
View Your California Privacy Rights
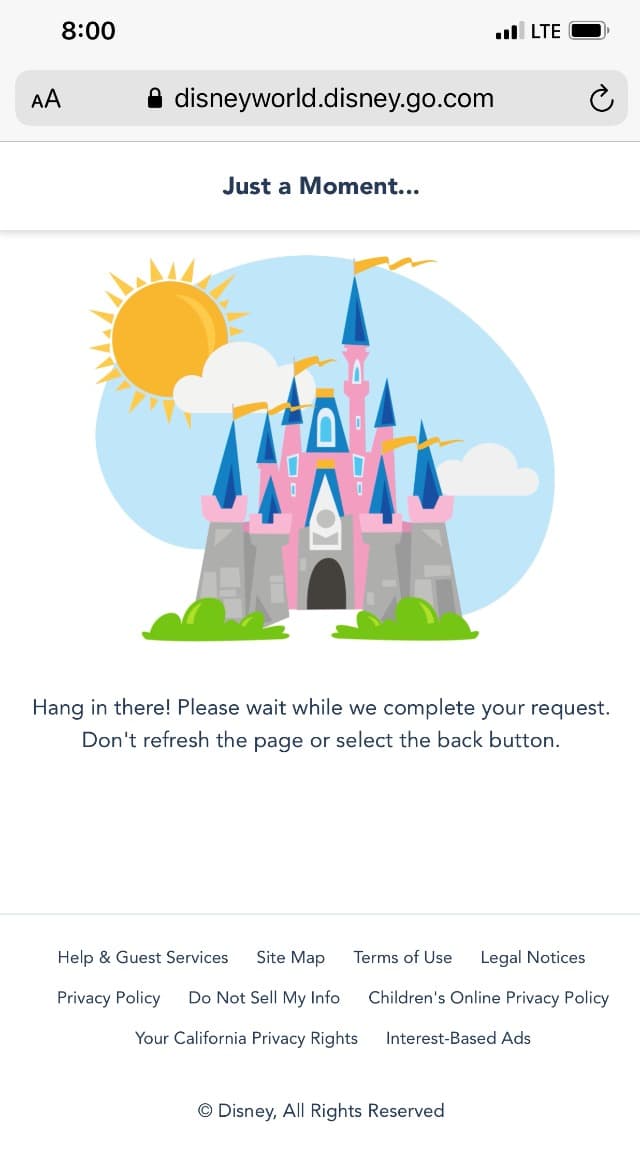pyautogui.click(x=246, y=1038)
